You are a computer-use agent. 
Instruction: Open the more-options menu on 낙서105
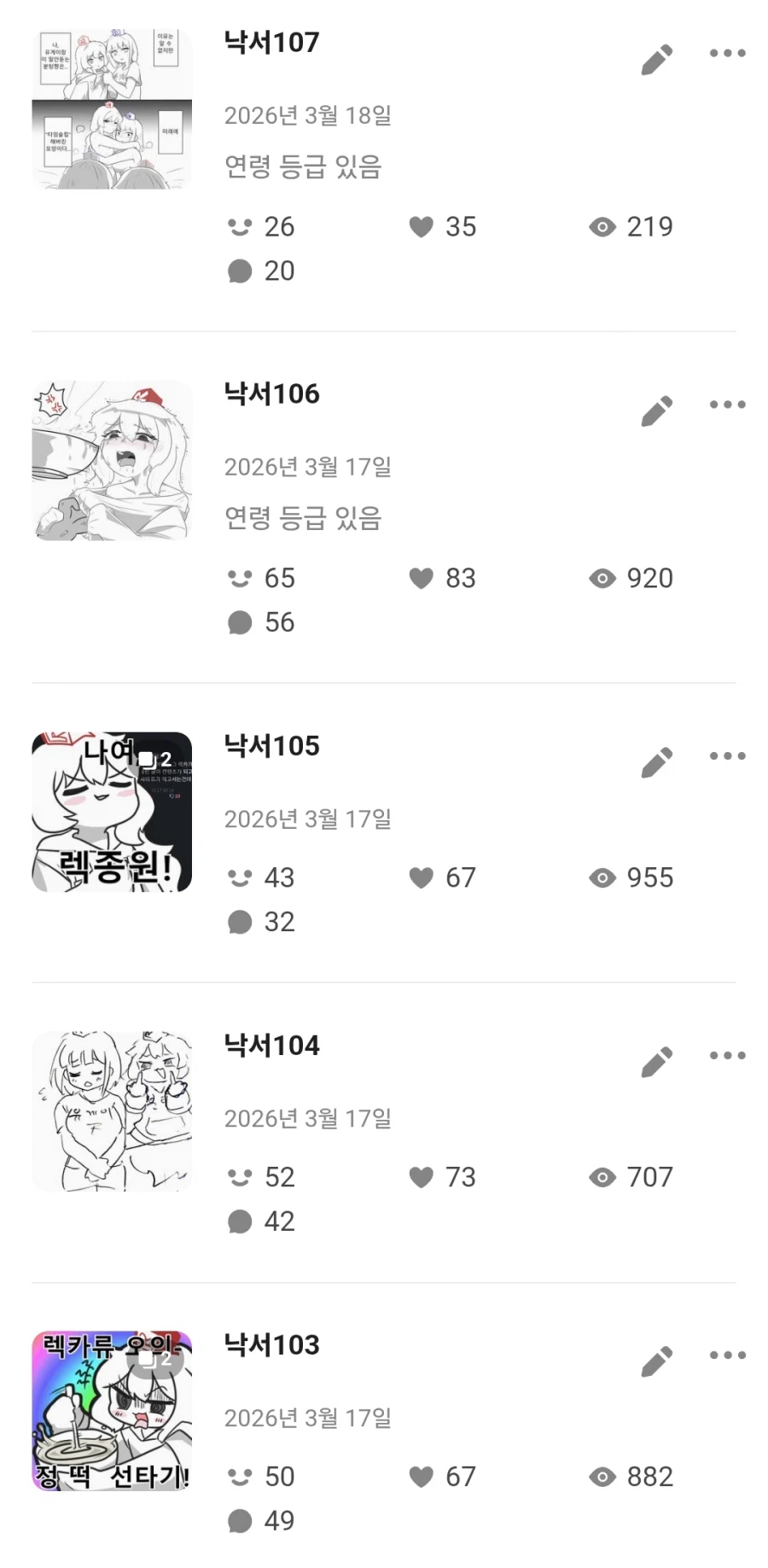[x=727, y=755]
